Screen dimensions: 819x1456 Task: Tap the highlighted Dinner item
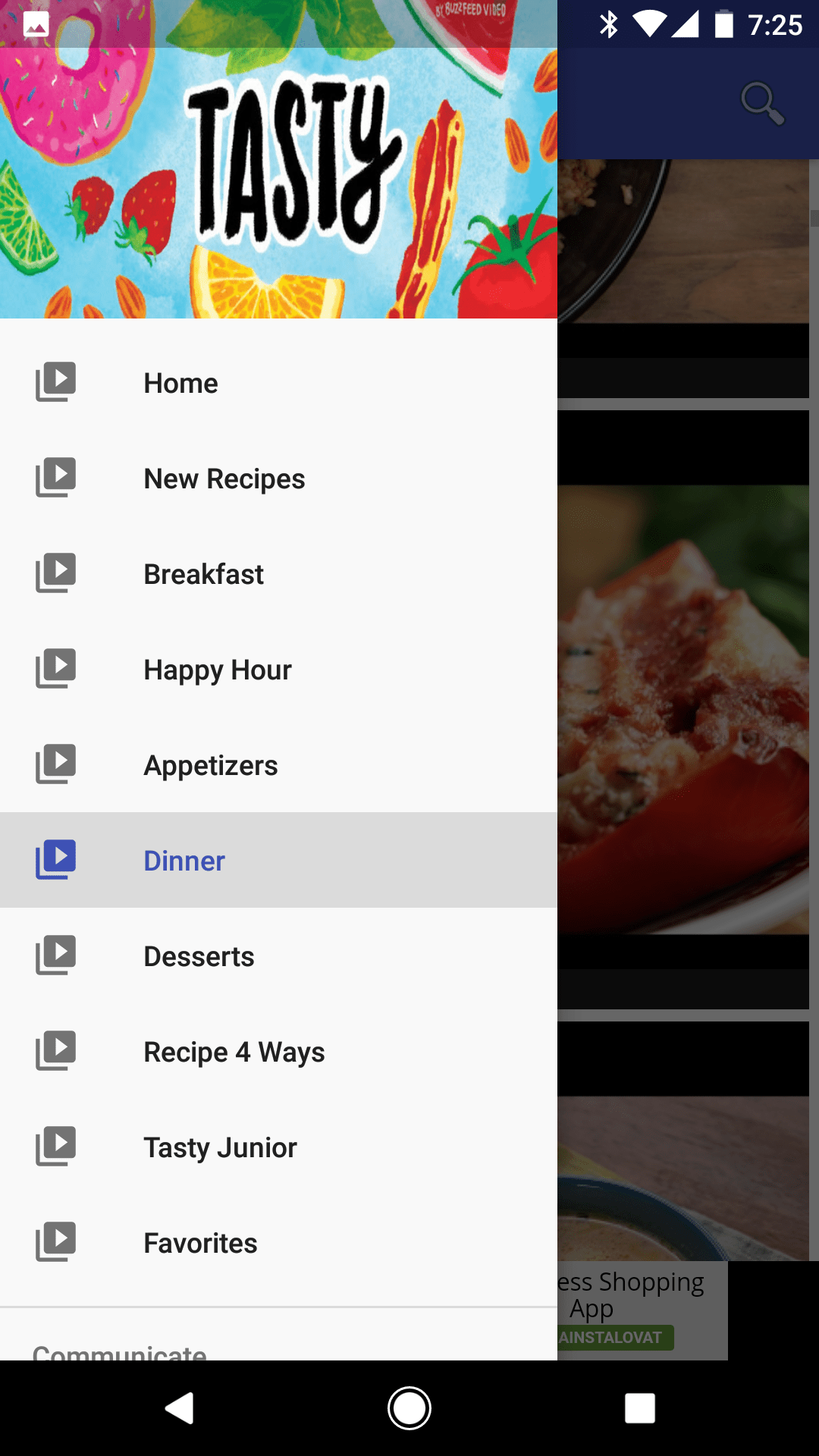click(x=278, y=861)
